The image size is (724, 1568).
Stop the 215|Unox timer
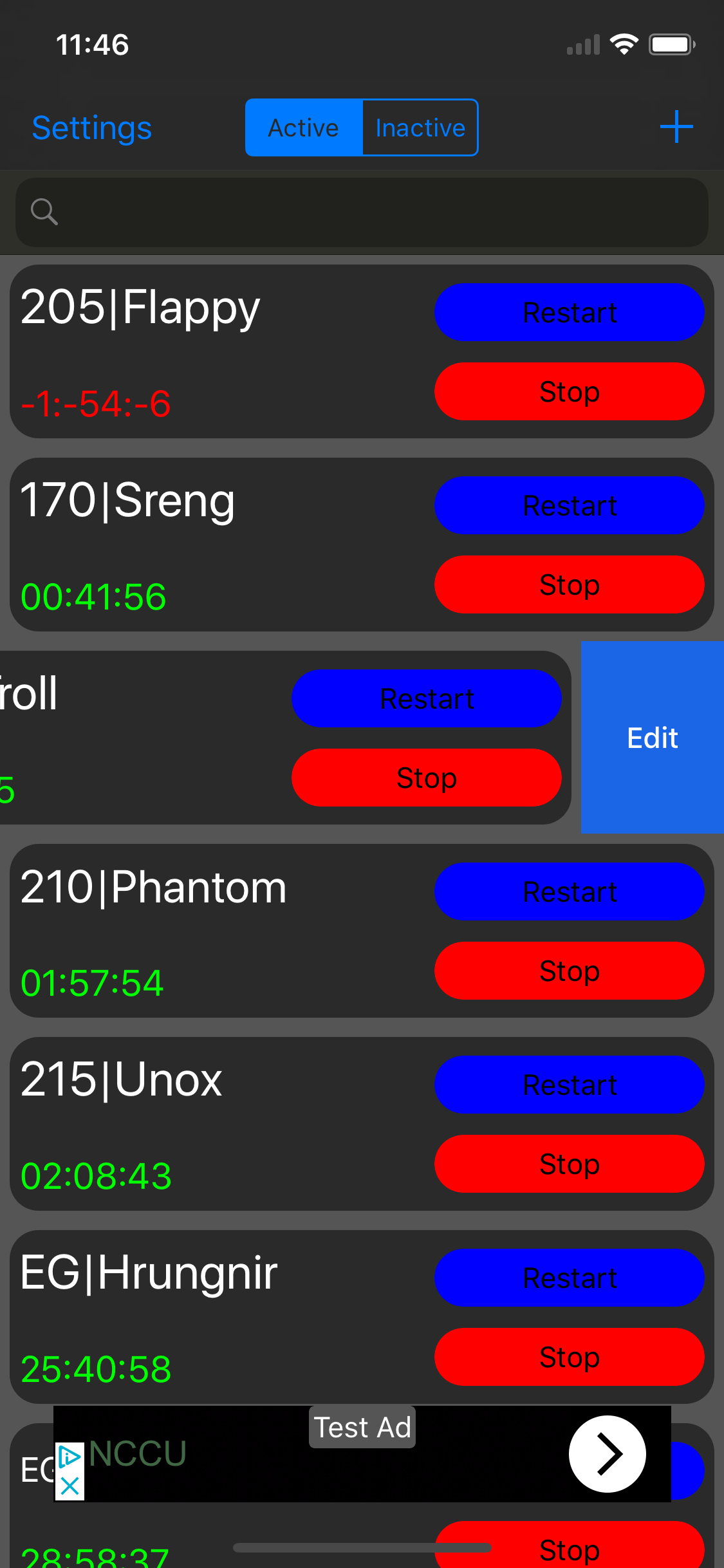coord(570,1164)
